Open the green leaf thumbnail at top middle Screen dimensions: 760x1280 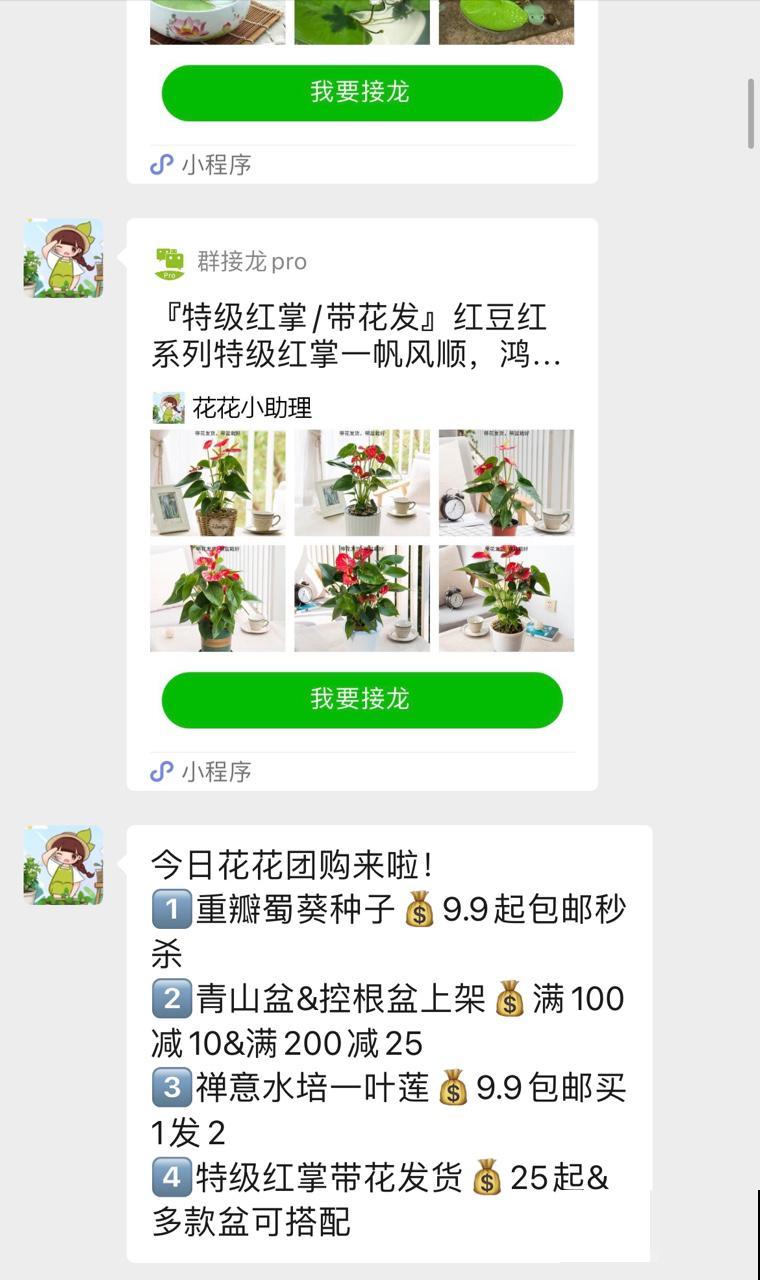click(362, 22)
